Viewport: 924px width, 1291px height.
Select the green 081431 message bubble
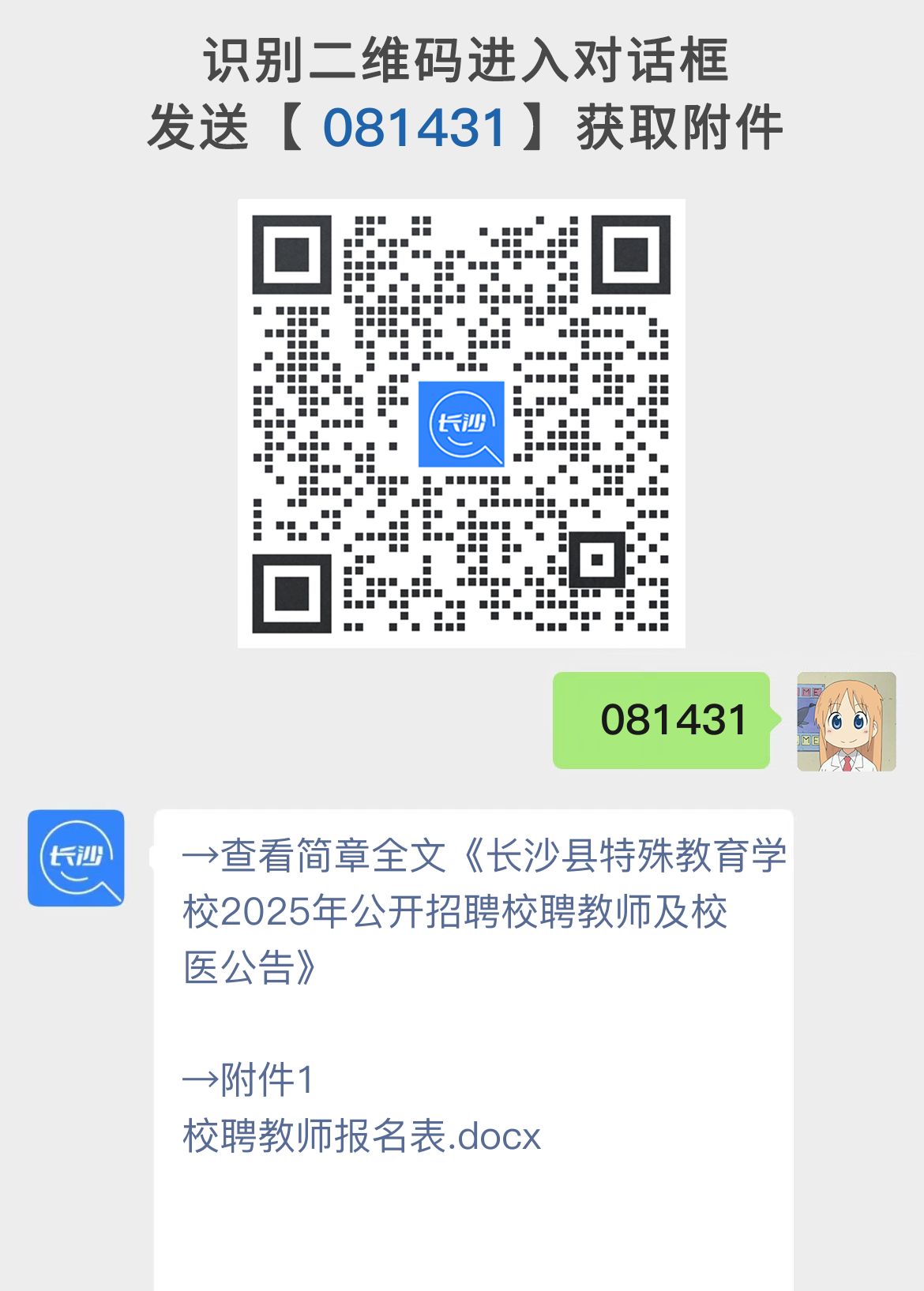click(663, 721)
